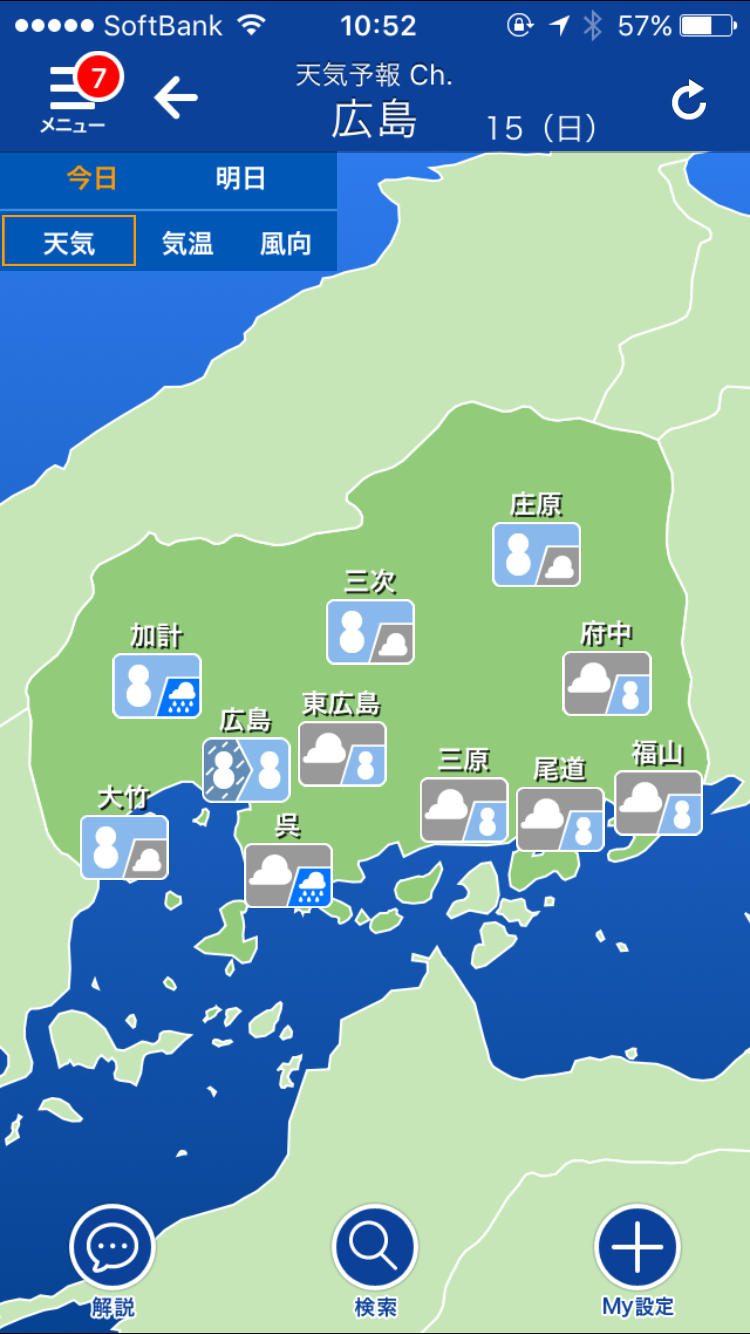Open the 呉 weather icon
Image resolution: width=750 pixels, height=1334 pixels.
(288, 876)
